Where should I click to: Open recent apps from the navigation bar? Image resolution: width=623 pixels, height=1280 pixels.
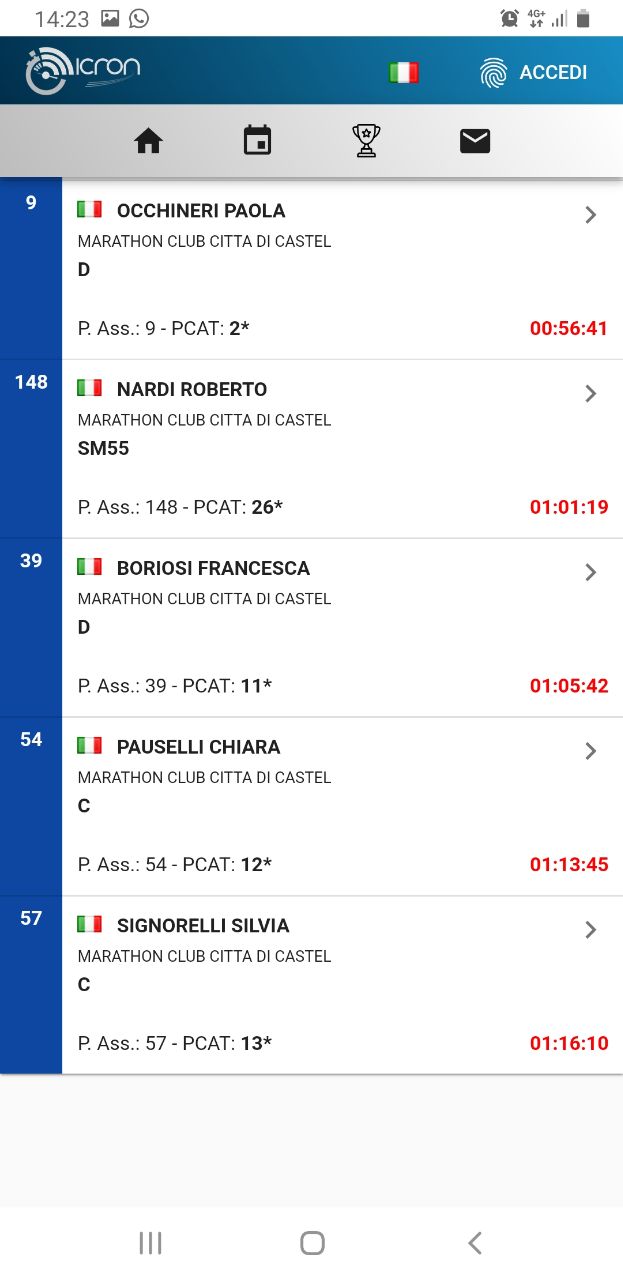tap(150, 1243)
